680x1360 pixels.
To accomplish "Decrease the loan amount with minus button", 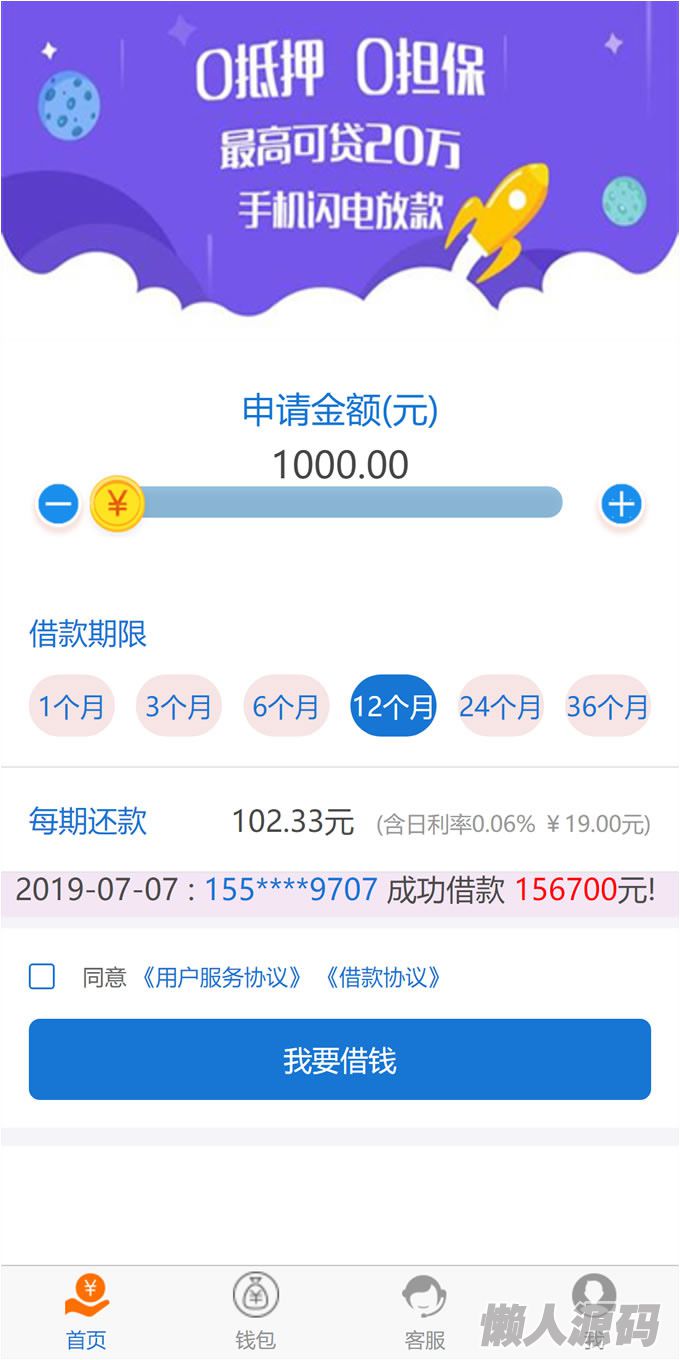I will pos(58,504).
